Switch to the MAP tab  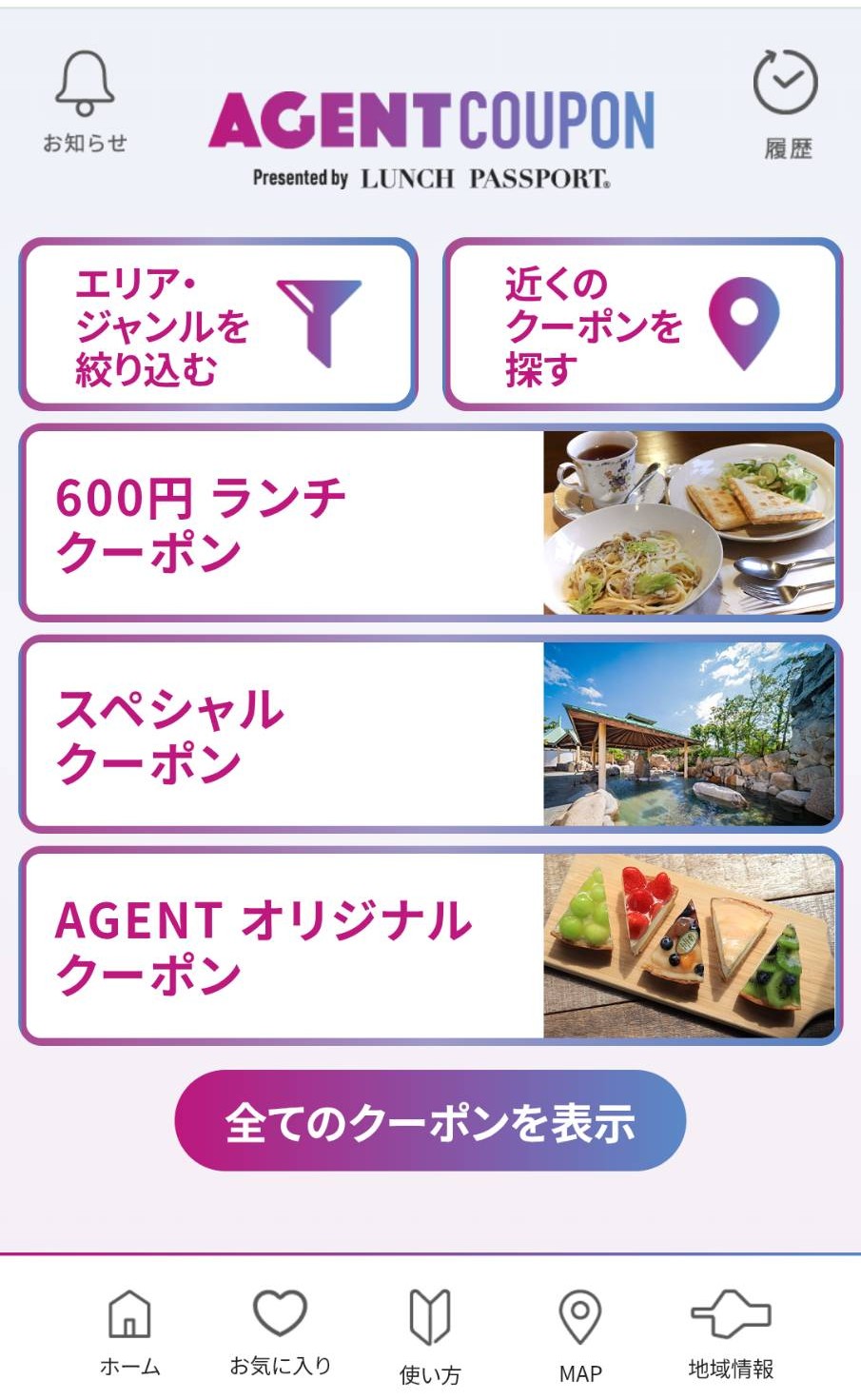580,1336
